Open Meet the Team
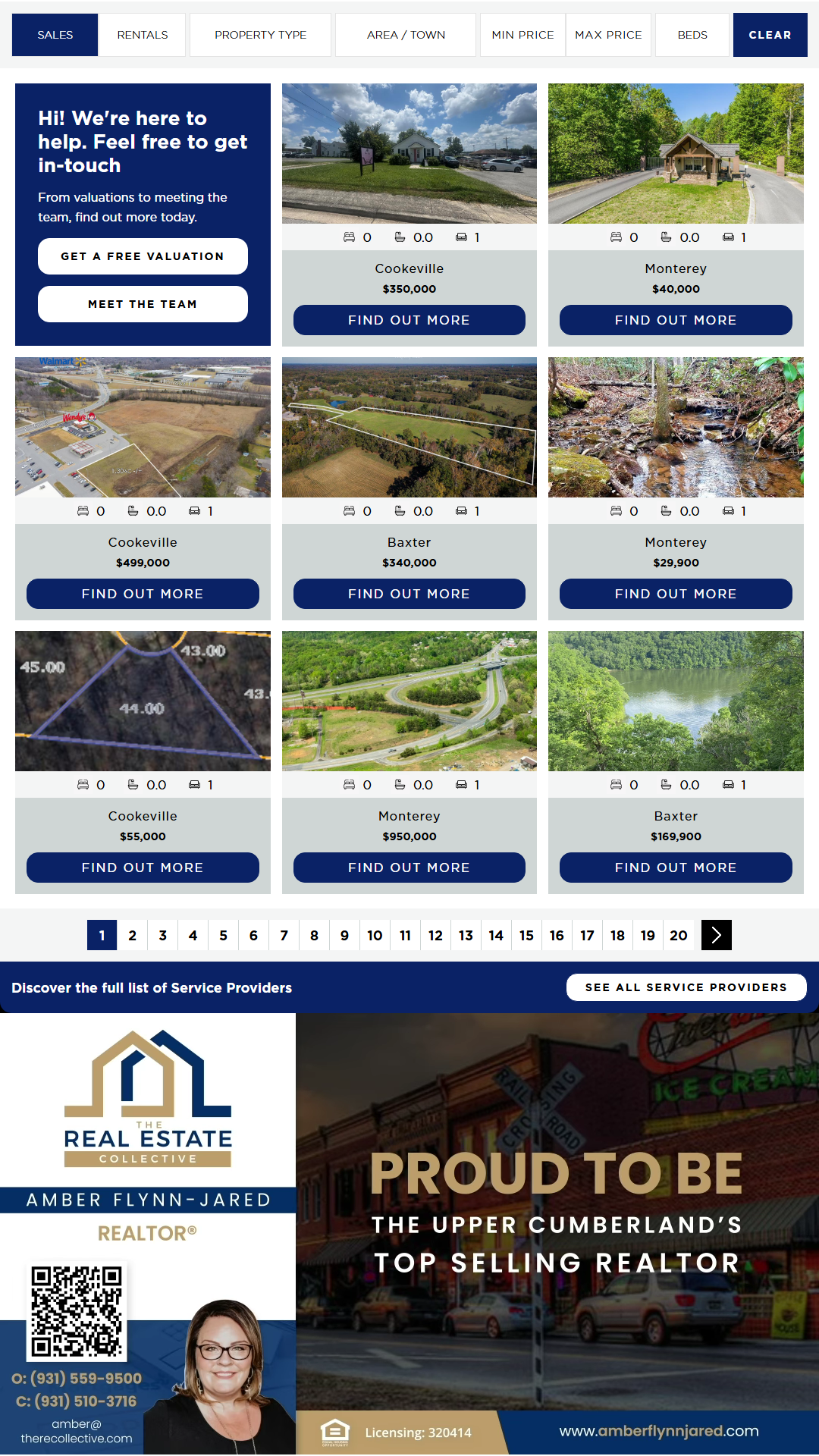 (143, 304)
